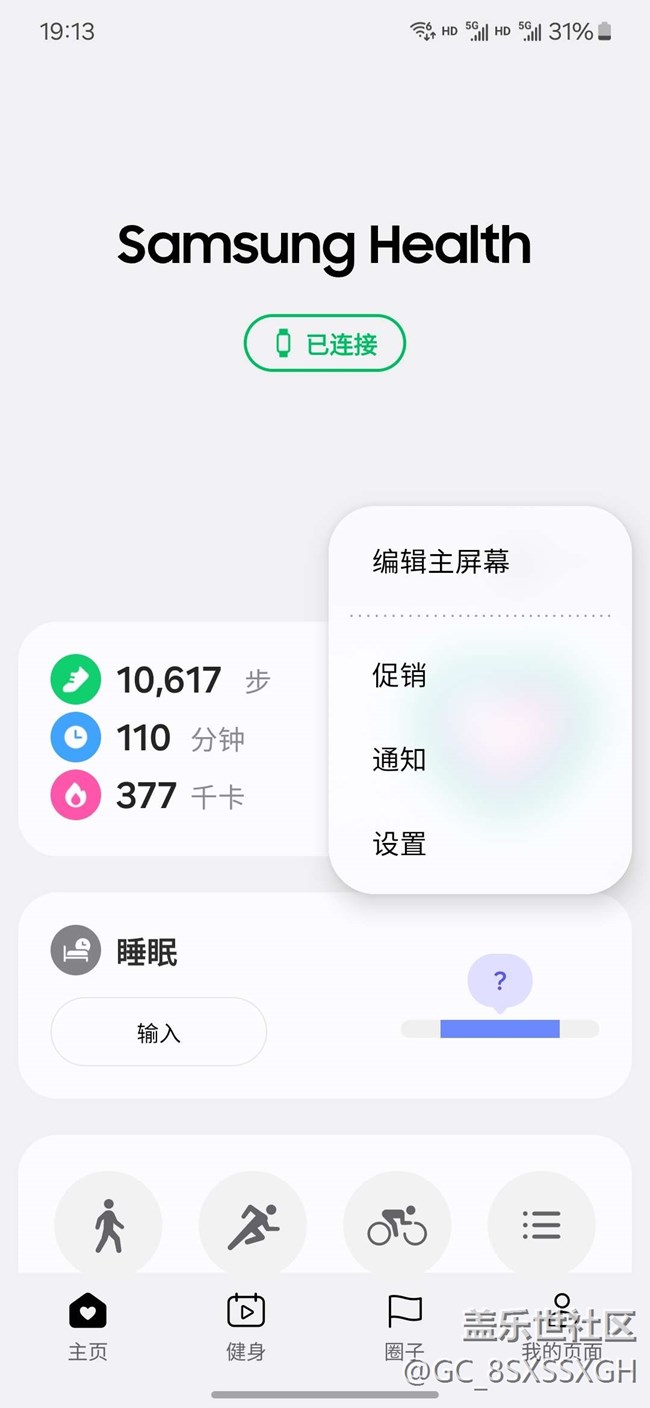Switch to the 主页 tab
The image size is (650, 1408).
pos(88,1327)
